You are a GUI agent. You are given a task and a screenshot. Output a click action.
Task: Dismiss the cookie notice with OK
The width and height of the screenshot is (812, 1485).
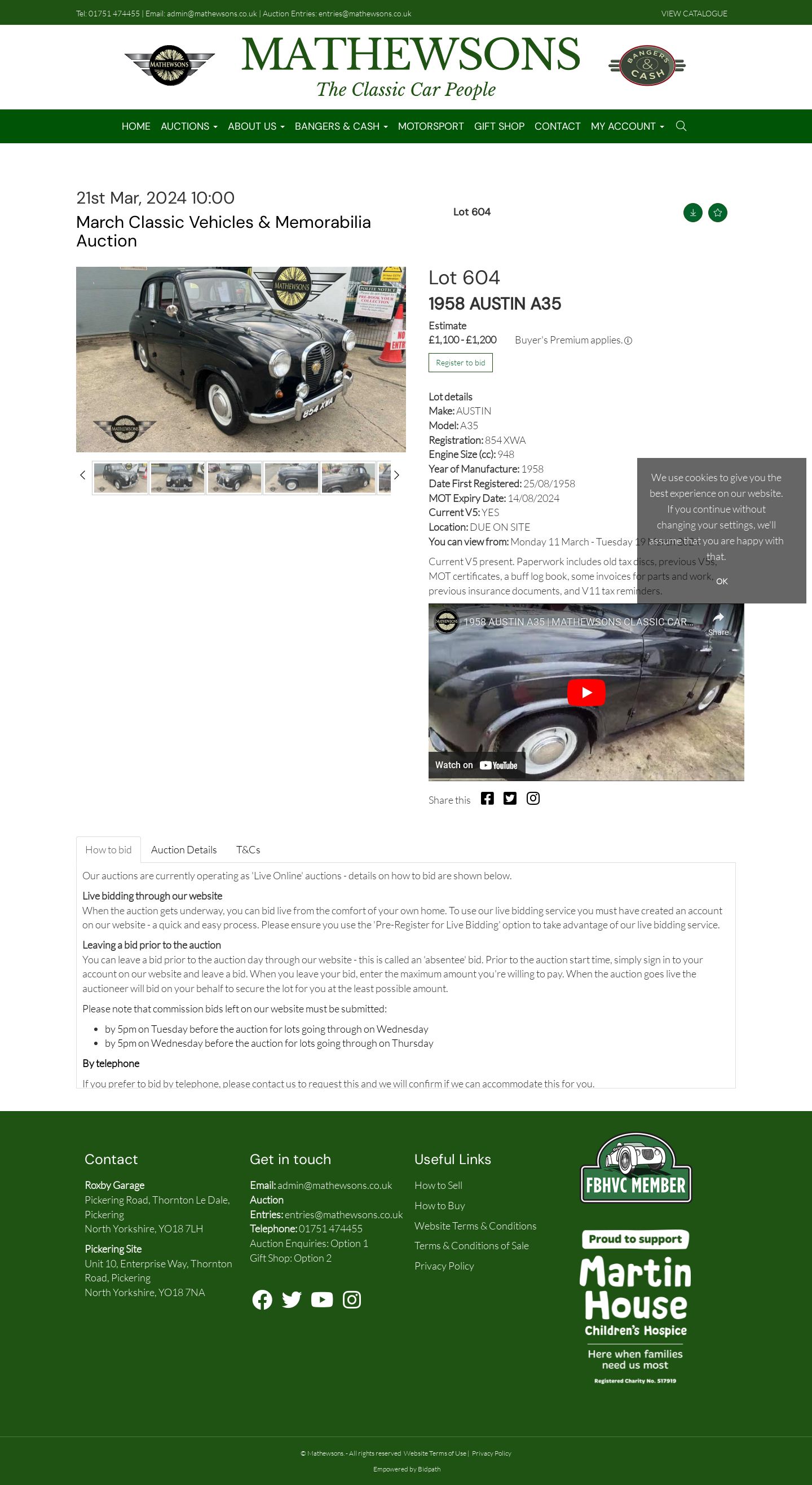pos(722,581)
